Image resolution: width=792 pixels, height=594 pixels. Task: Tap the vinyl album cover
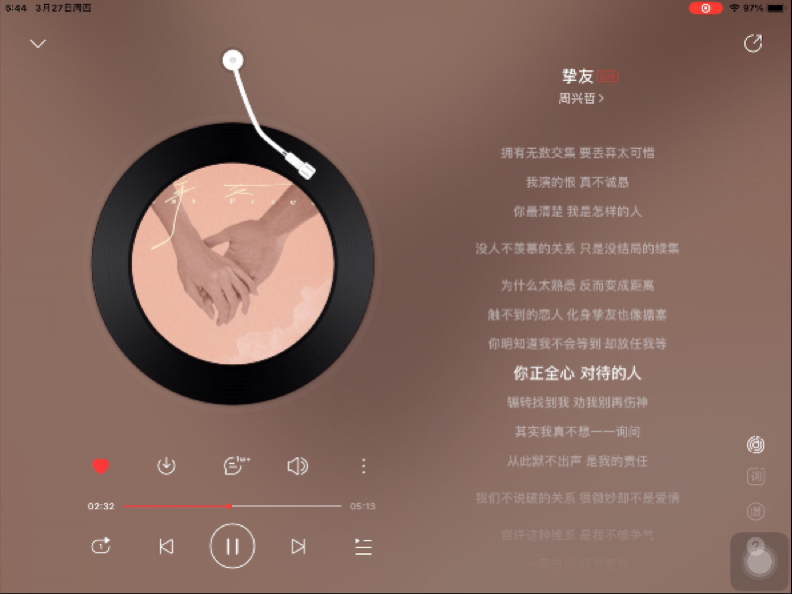(233, 264)
